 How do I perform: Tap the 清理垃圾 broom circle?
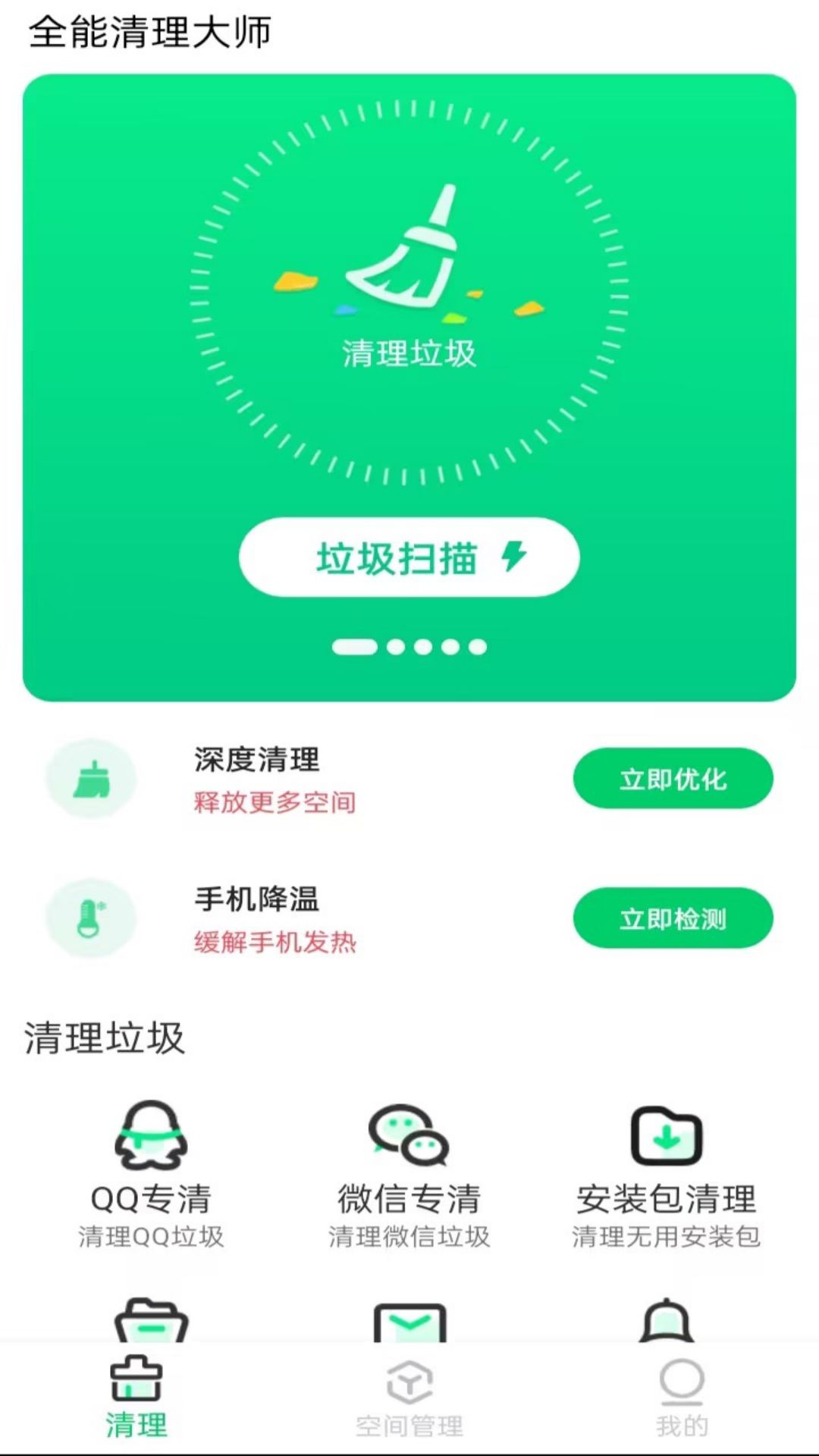(x=409, y=292)
